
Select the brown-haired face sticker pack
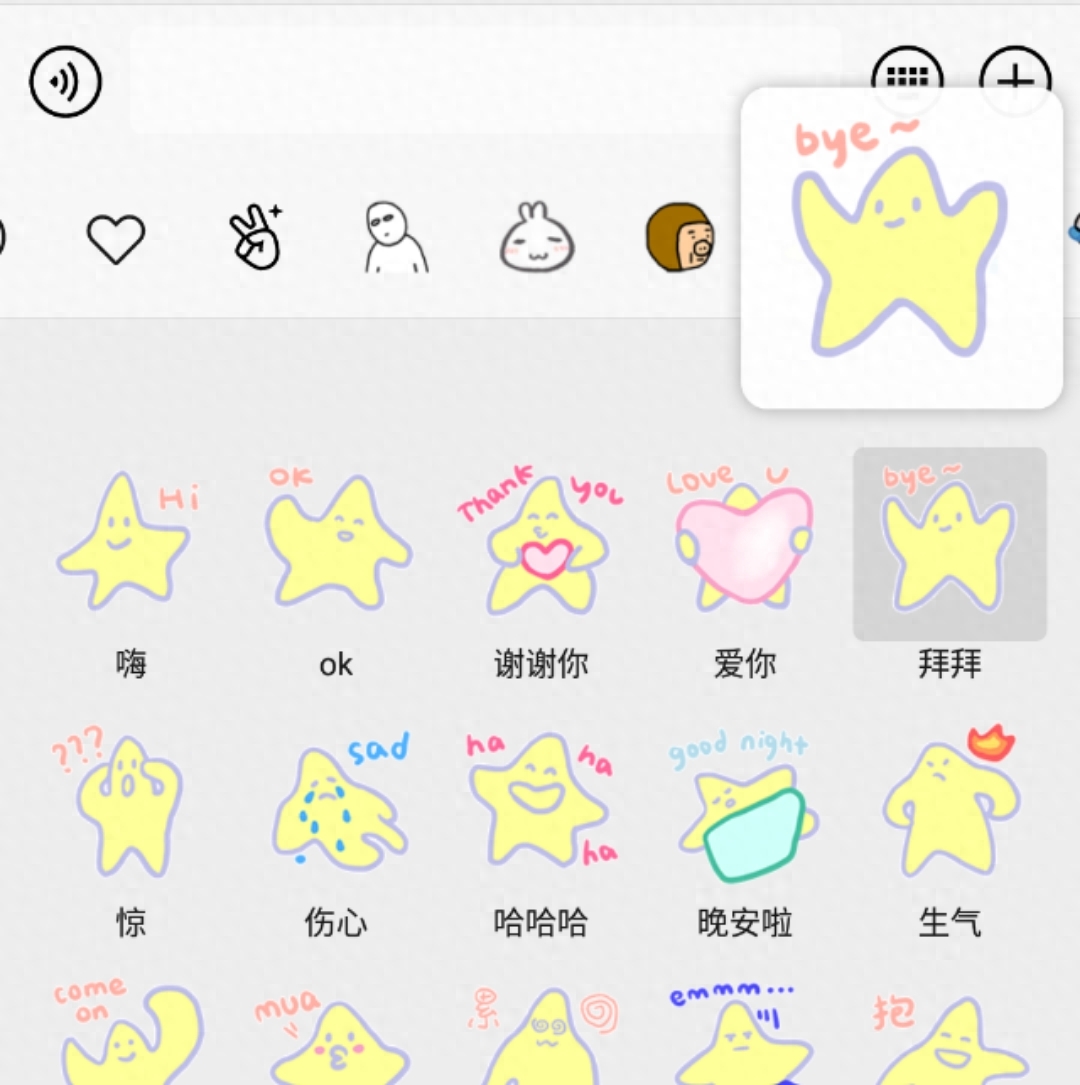pyautogui.click(x=680, y=238)
